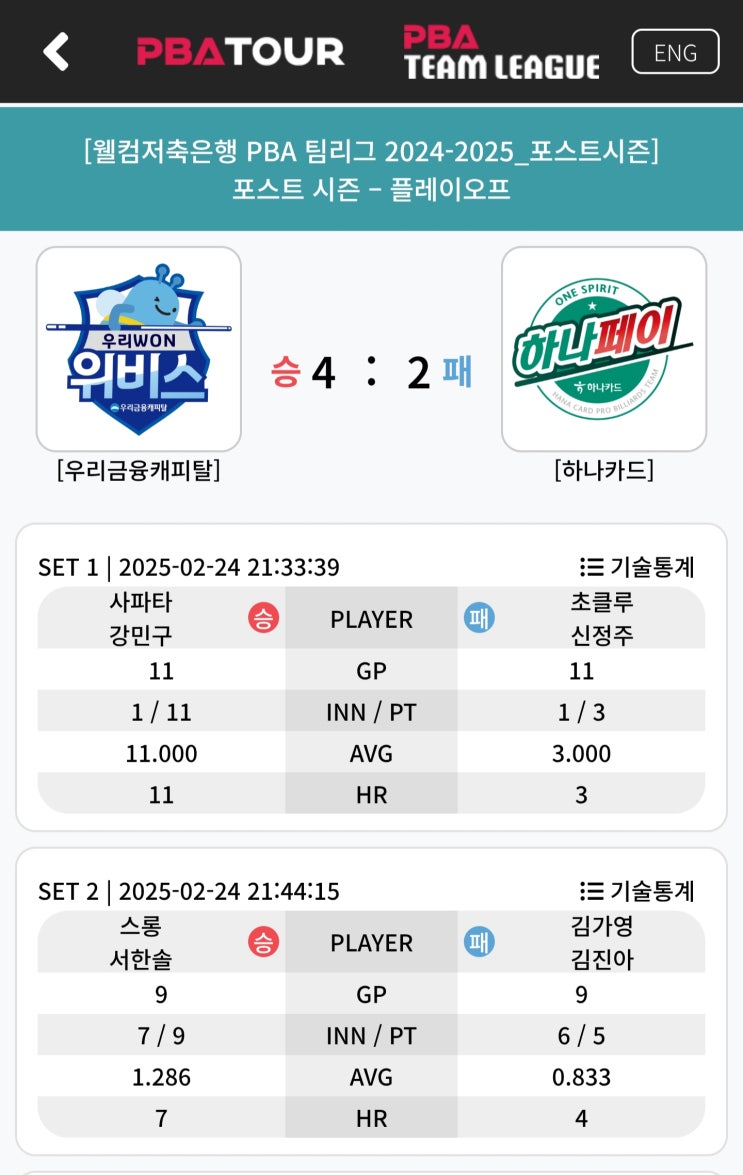The width and height of the screenshot is (743, 1175).
Task: Open the 우리금융캐피탈 team logo tile
Action: (x=139, y=349)
